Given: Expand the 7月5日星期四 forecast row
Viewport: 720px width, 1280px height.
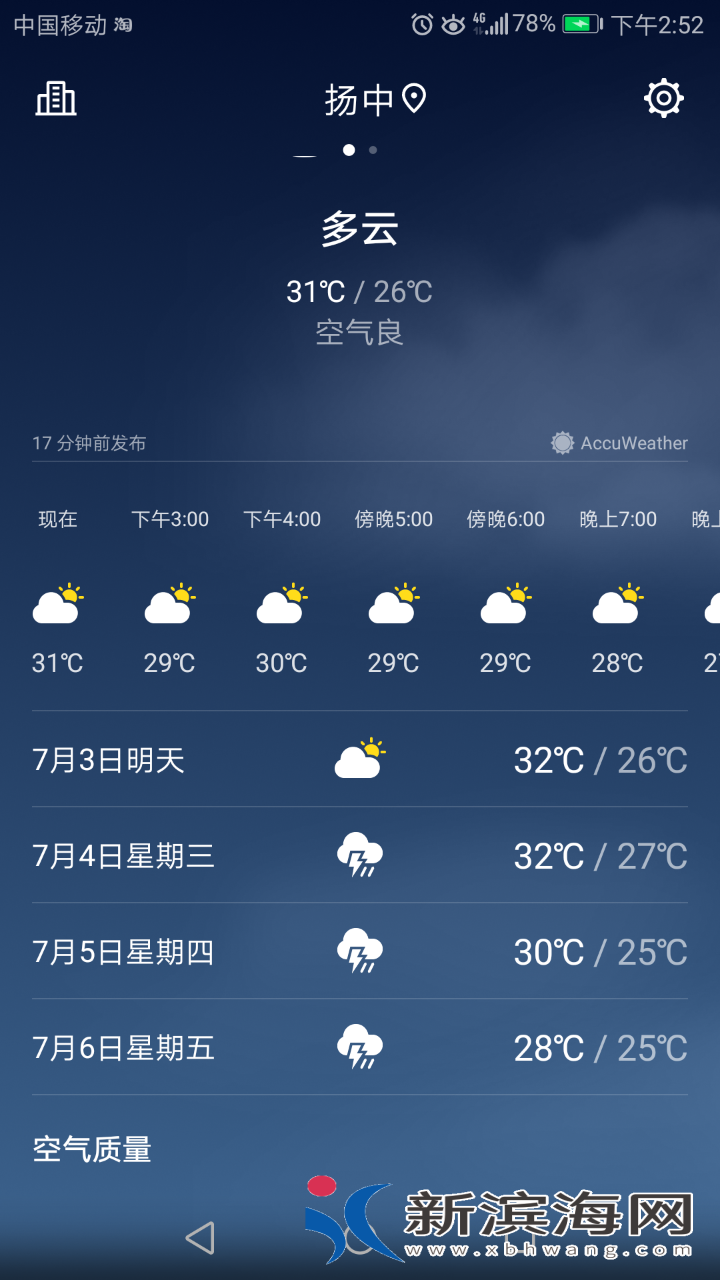Looking at the screenshot, I should 360,951.
